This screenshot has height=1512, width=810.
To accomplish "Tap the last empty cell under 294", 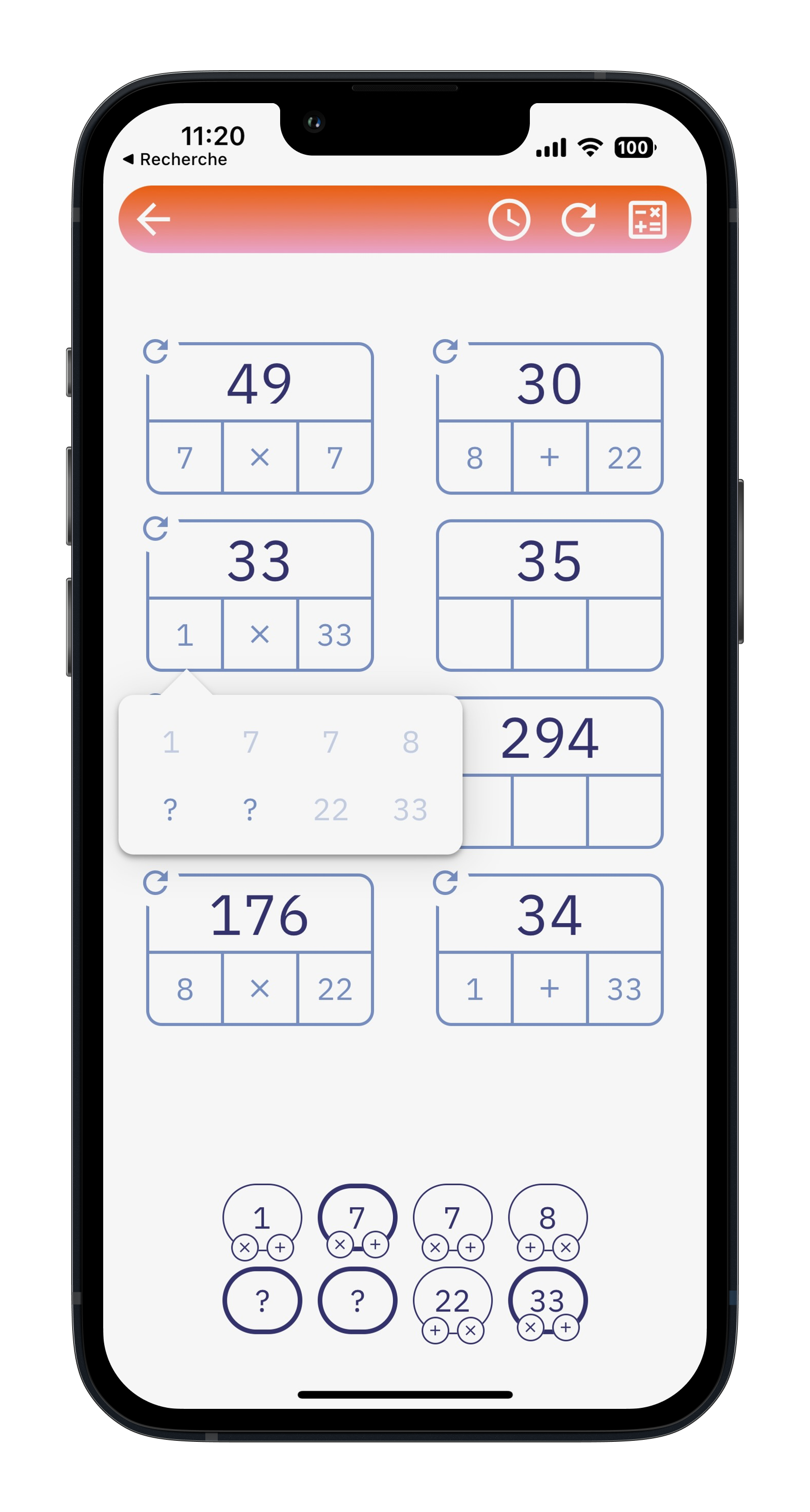I will coord(624,811).
